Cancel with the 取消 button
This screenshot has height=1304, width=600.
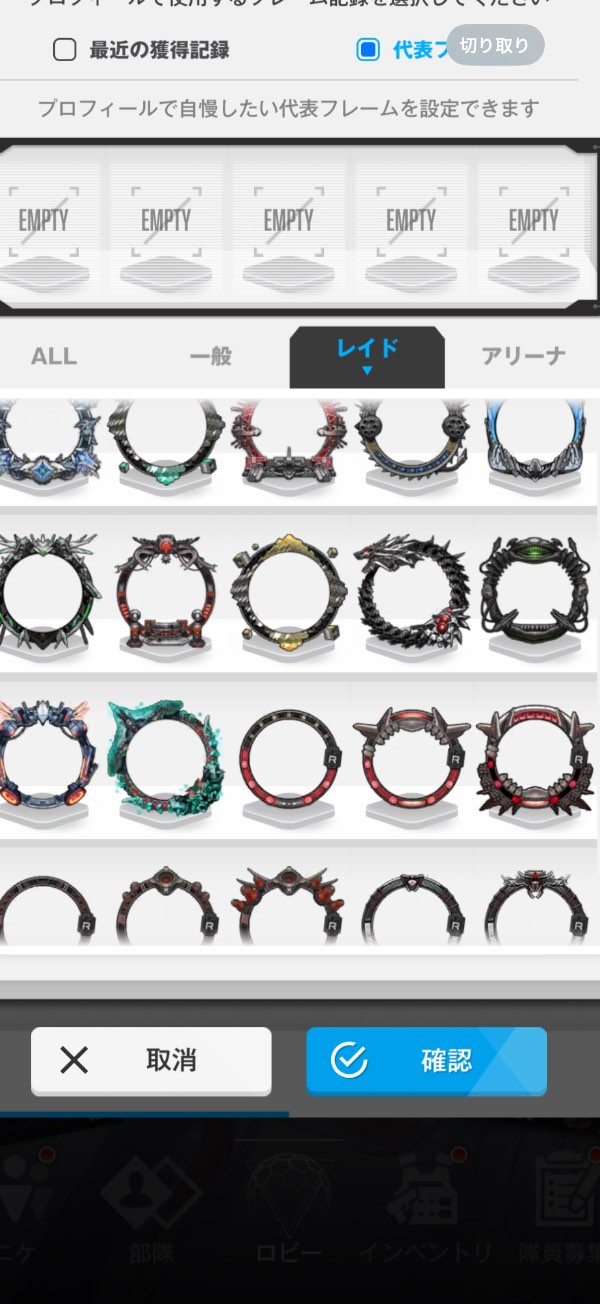[x=151, y=1060]
